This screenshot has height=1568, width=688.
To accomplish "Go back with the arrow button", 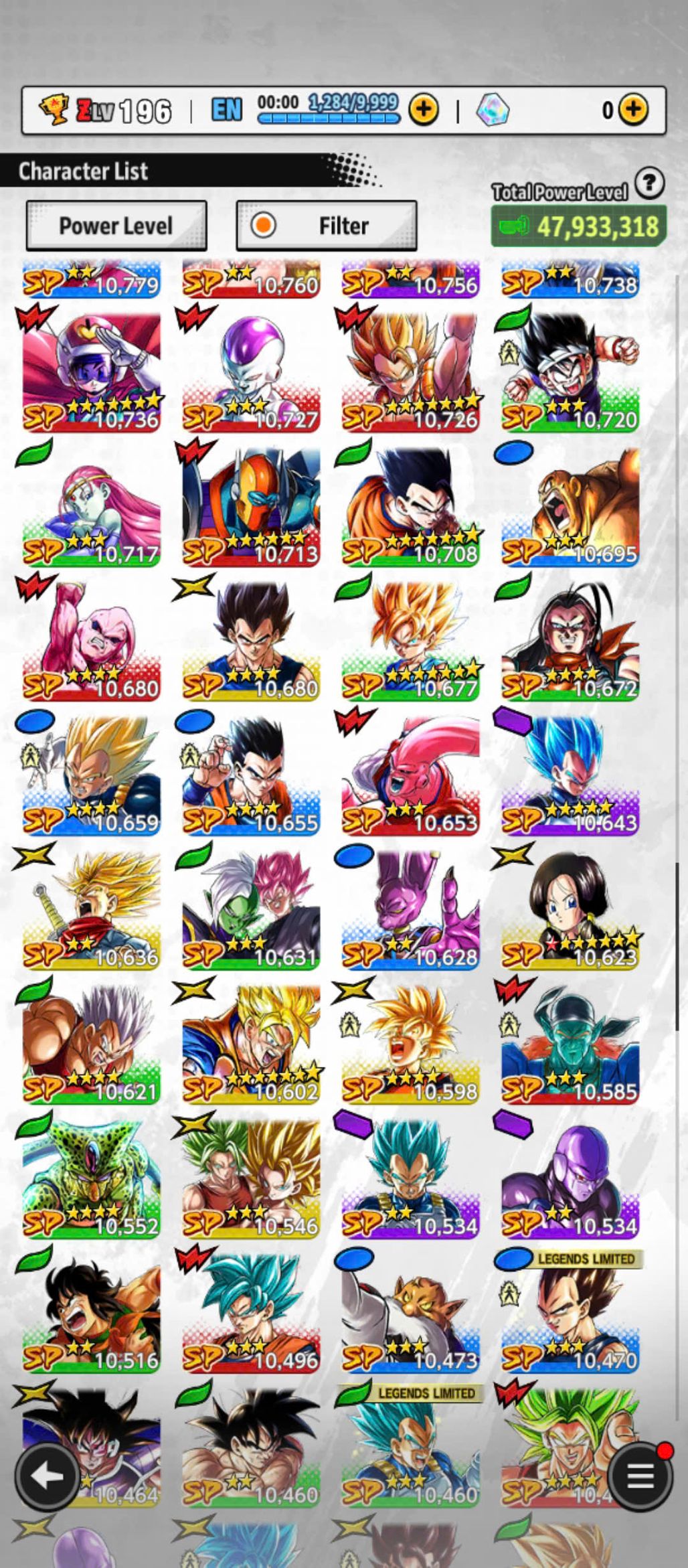I will pyautogui.click(x=48, y=1476).
